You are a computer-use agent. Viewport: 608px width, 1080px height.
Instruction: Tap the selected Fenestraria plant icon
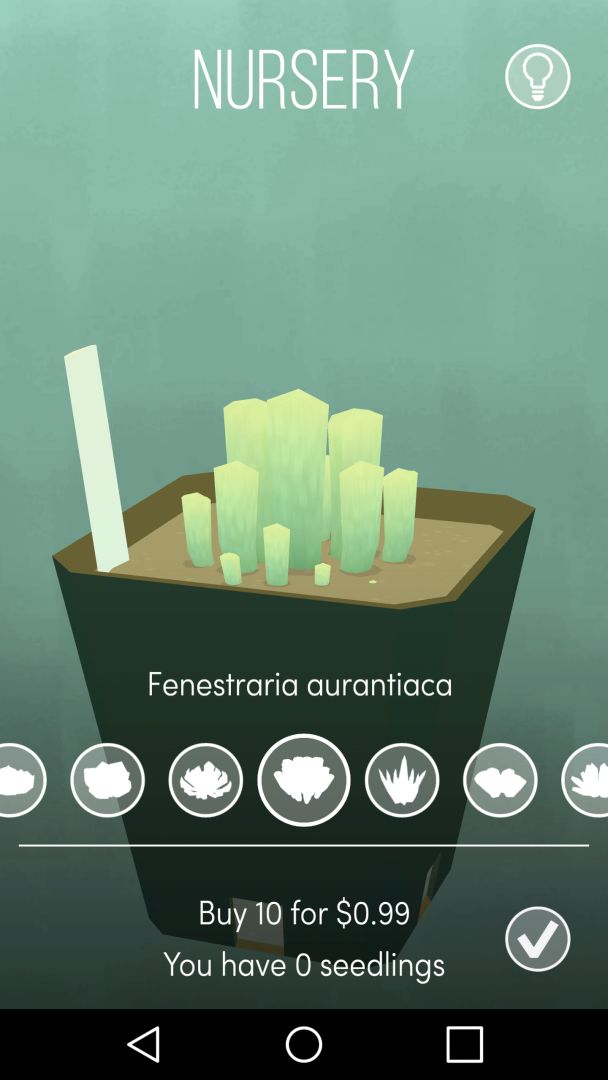(304, 780)
